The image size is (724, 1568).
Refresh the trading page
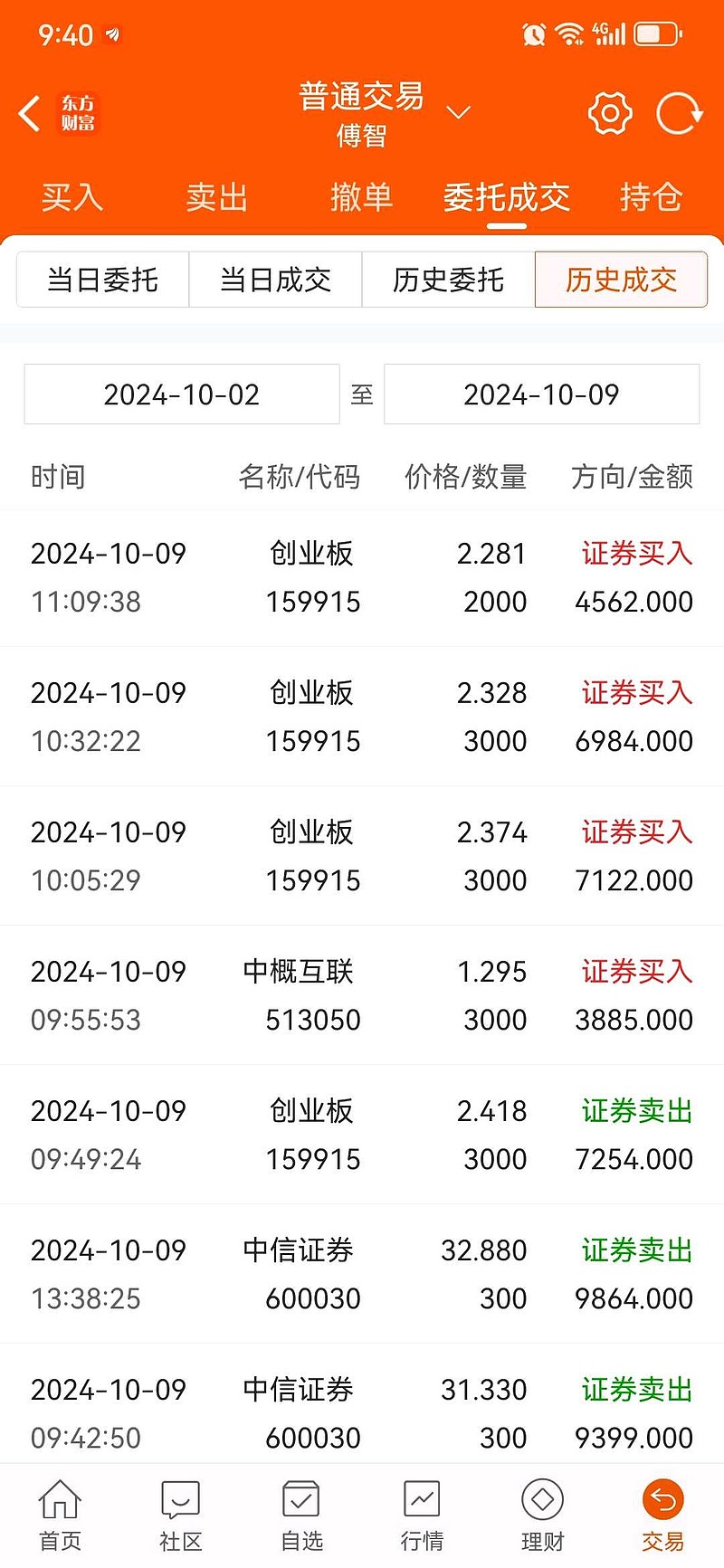coord(679,114)
